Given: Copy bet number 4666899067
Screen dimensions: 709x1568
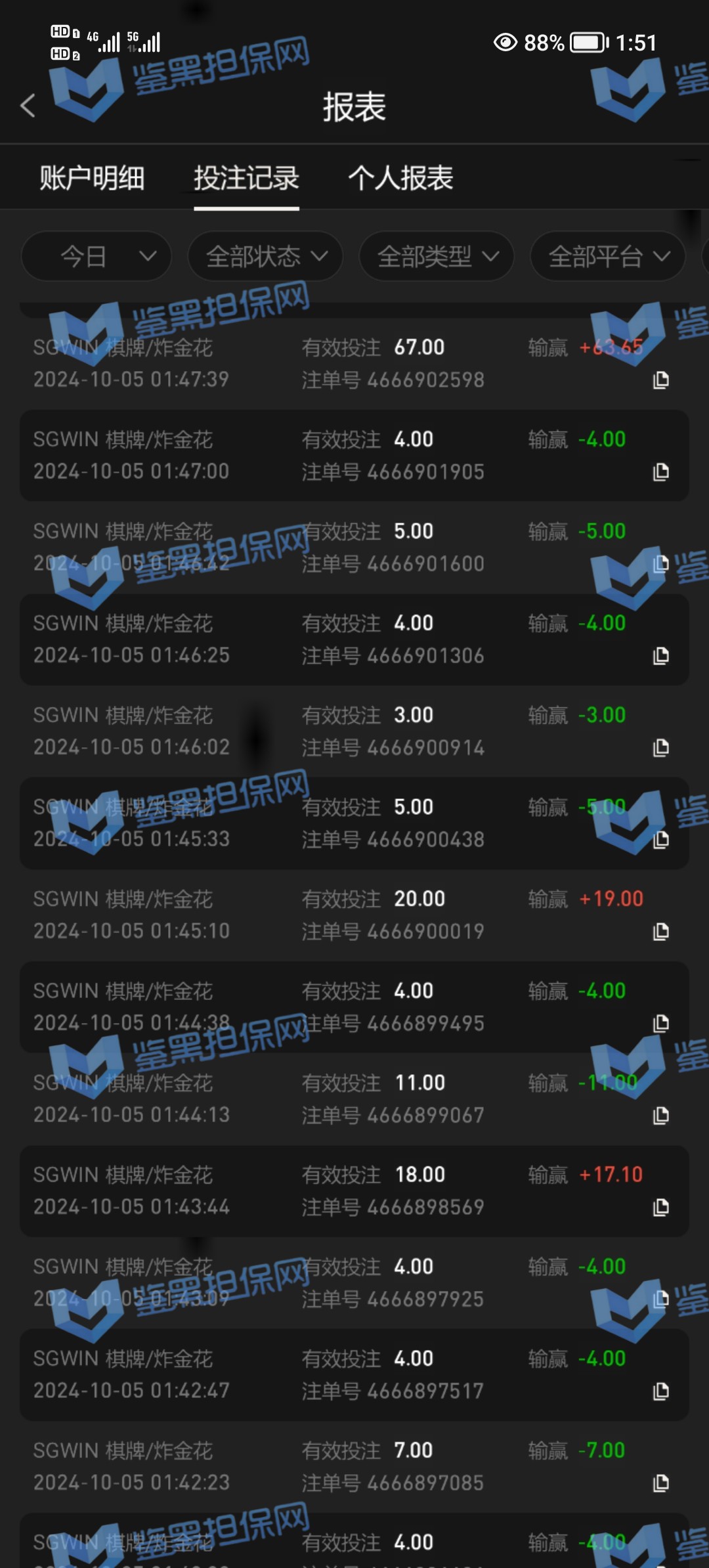Looking at the screenshot, I should point(661,1116).
